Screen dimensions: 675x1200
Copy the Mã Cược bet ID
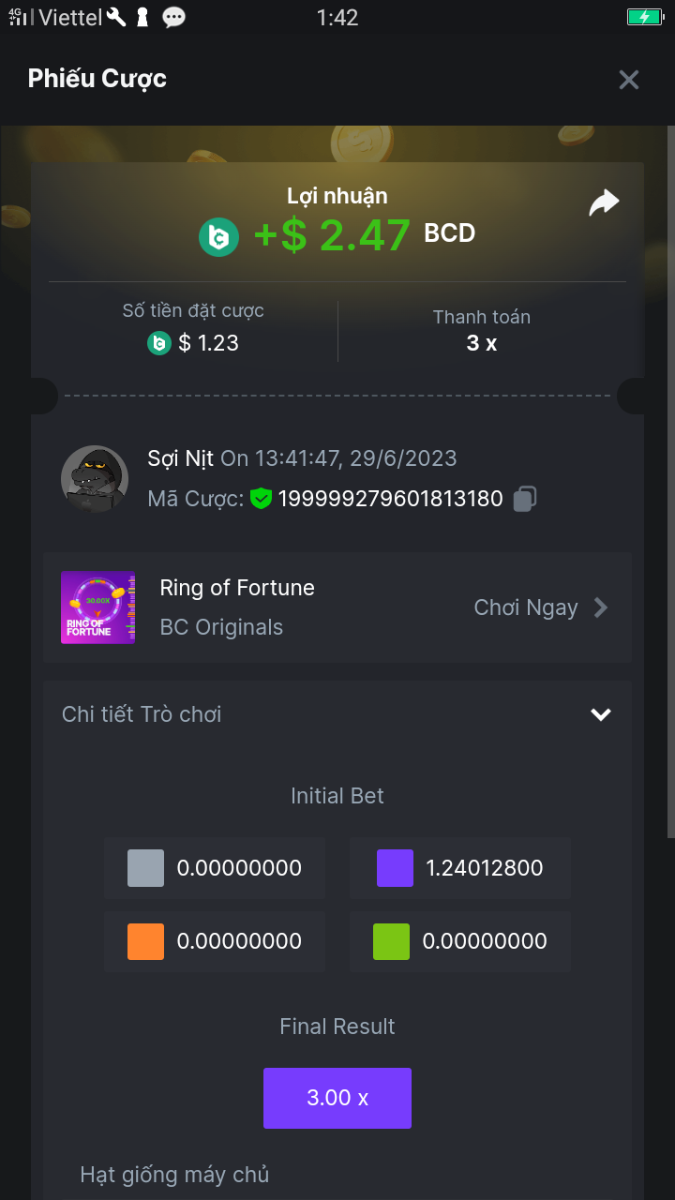pyautogui.click(x=525, y=499)
